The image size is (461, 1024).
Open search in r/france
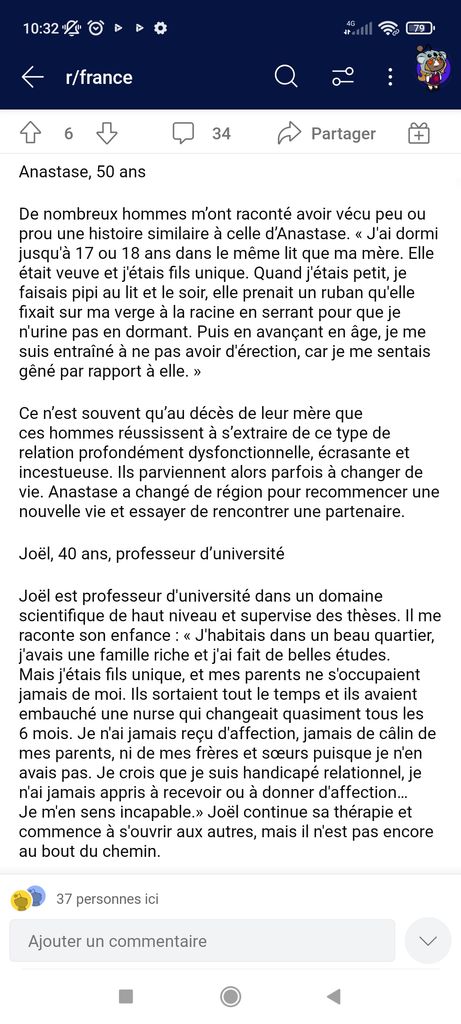286,77
